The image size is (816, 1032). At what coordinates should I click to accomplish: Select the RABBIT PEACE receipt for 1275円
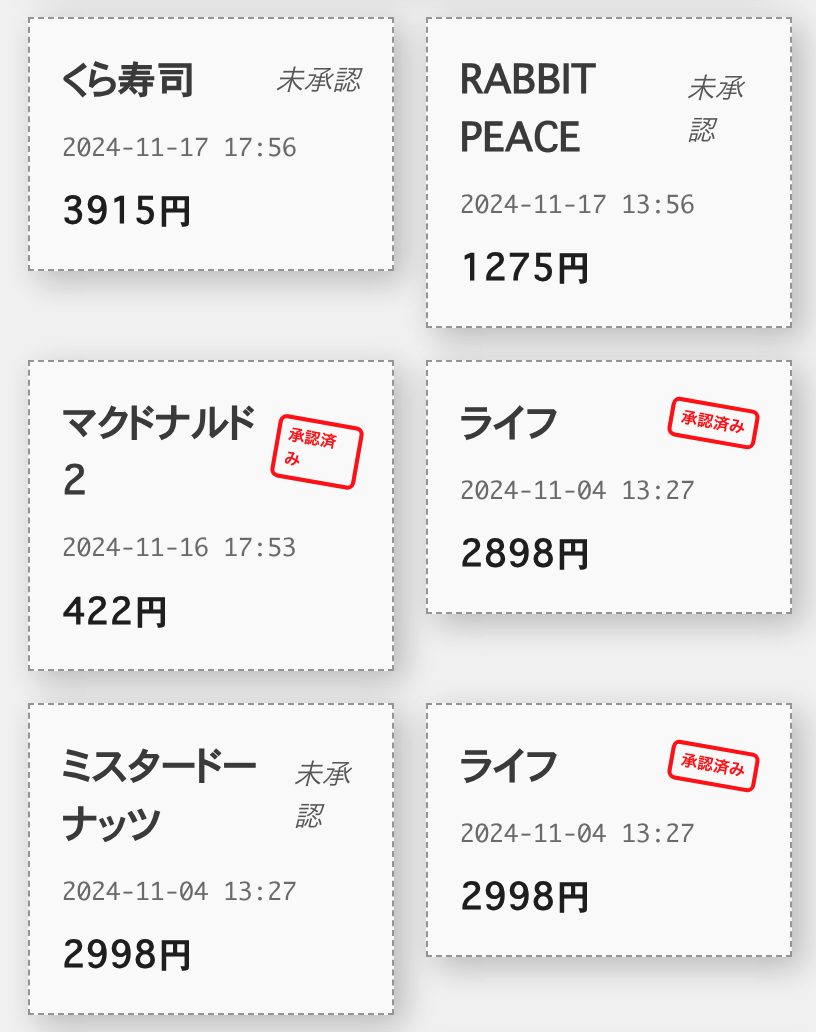coord(608,172)
